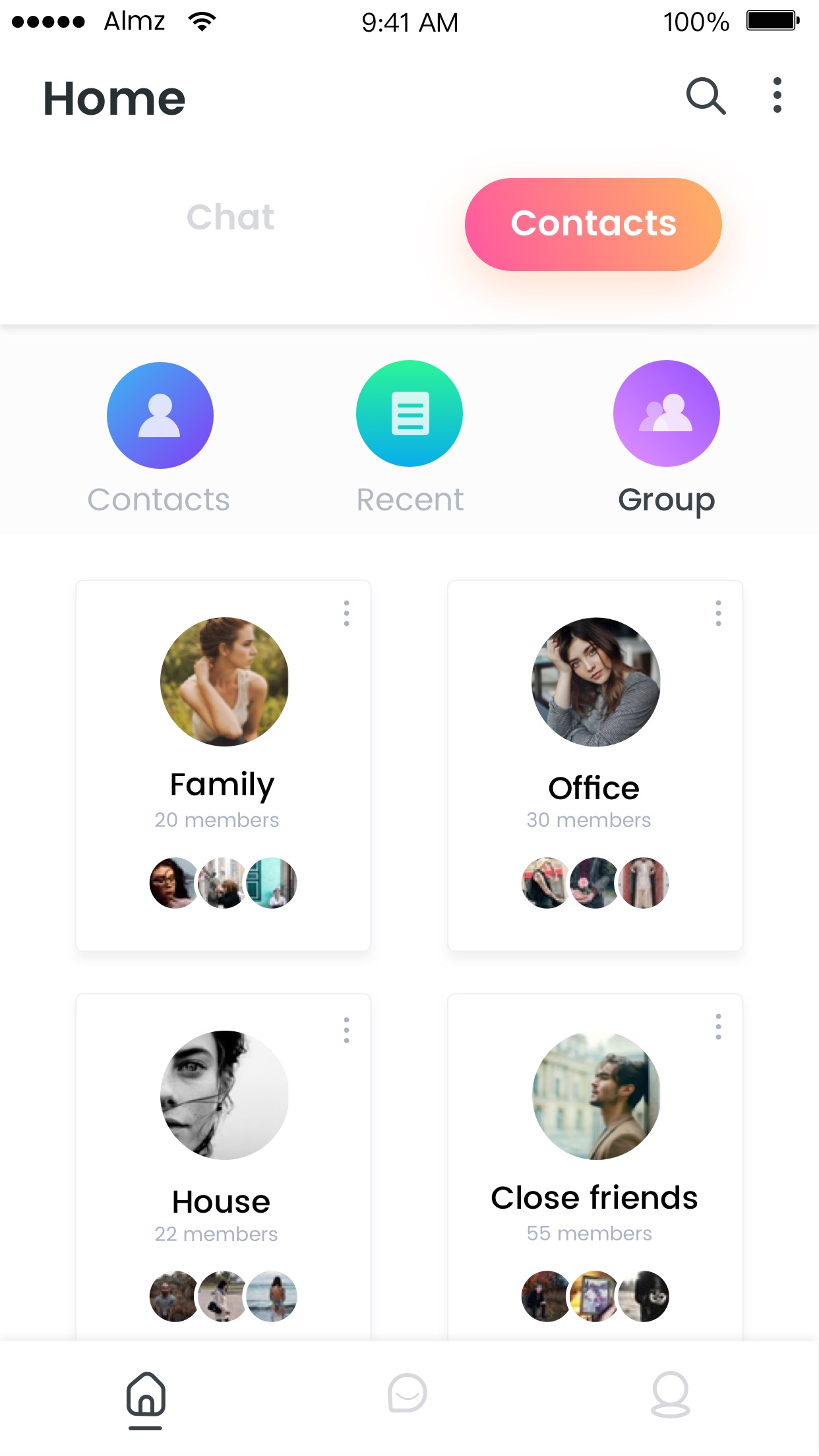
Task: Switch to the Chat tab
Action: click(x=230, y=218)
